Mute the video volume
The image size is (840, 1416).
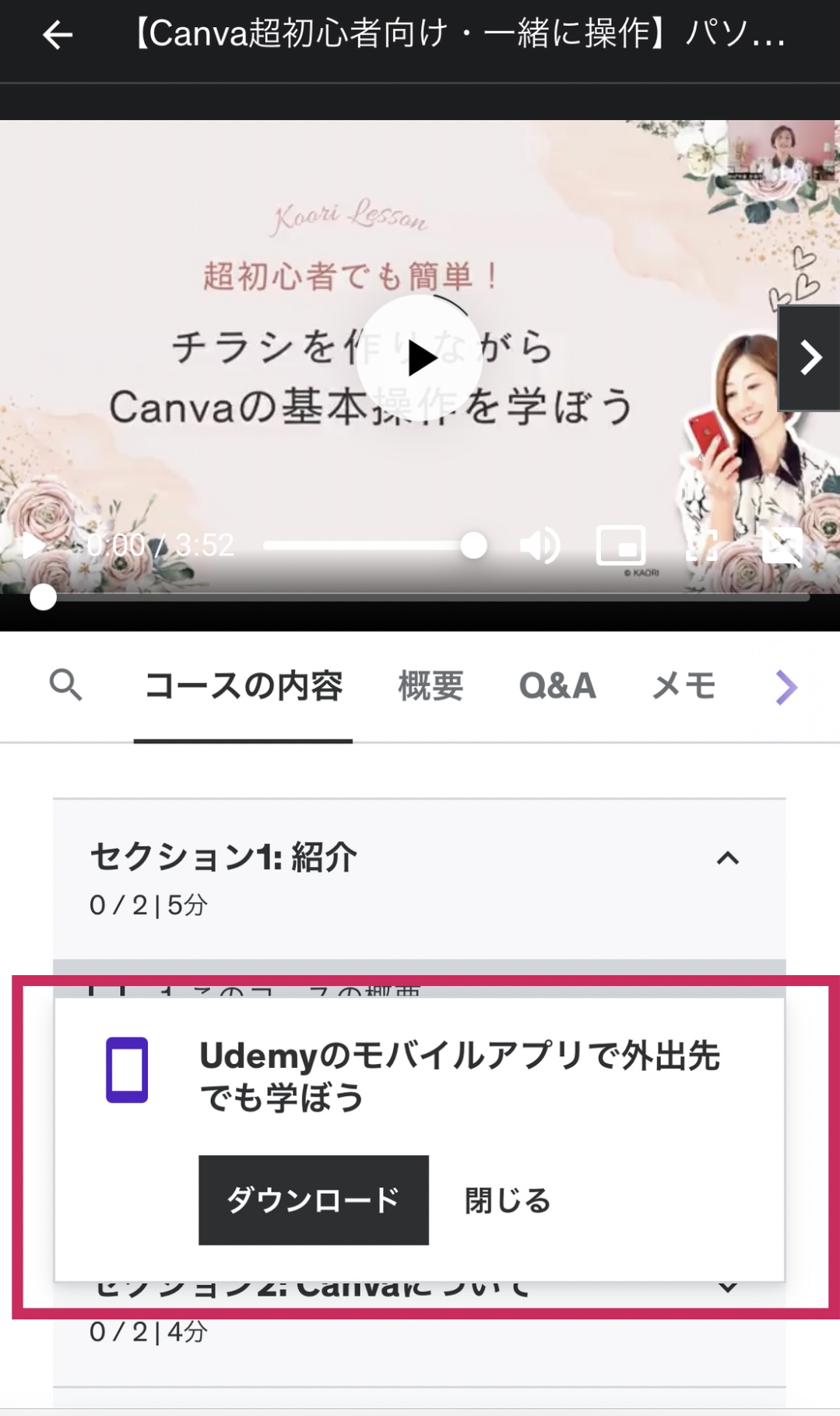pyautogui.click(x=539, y=545)
